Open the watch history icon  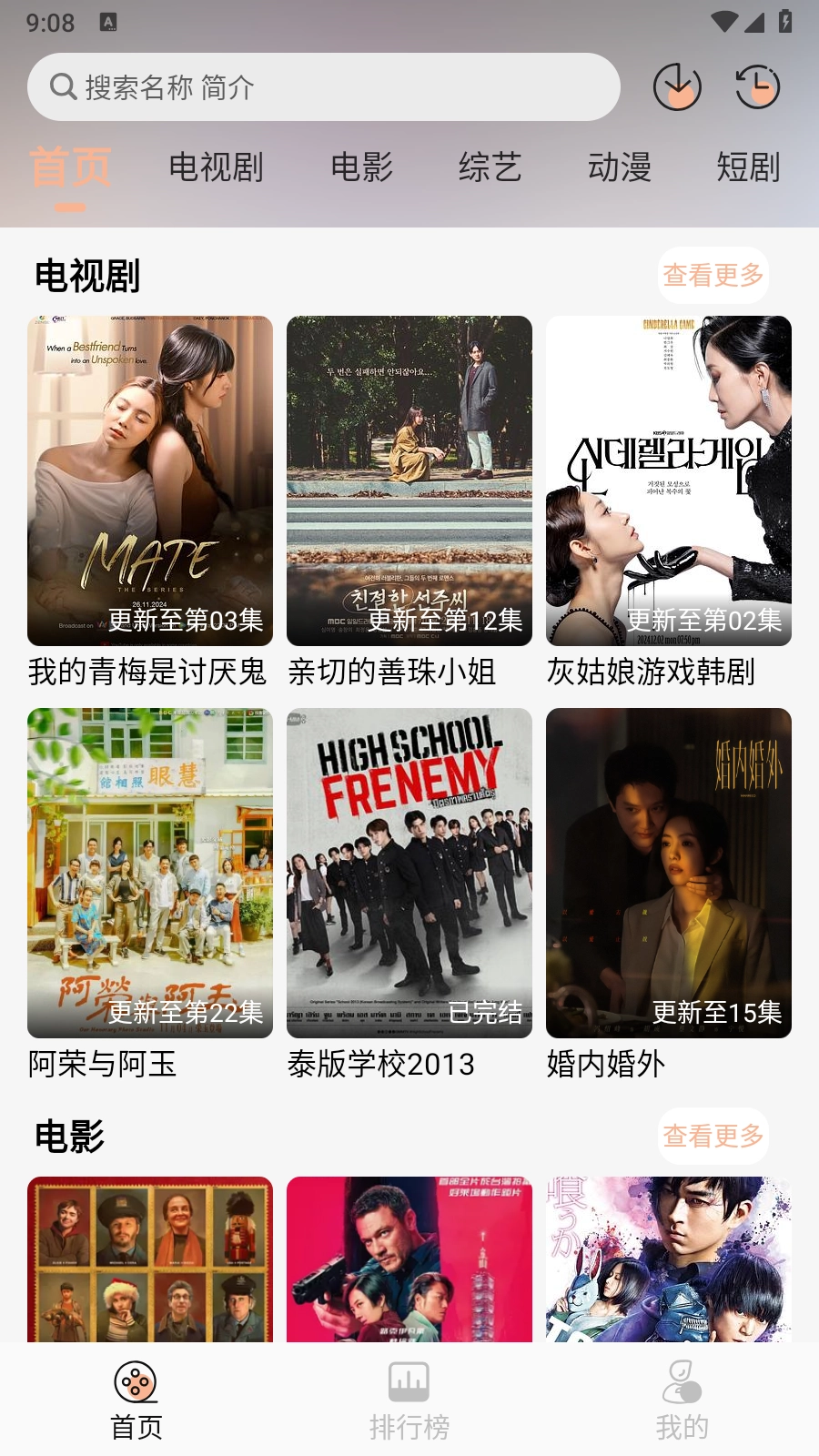point(757,87)
